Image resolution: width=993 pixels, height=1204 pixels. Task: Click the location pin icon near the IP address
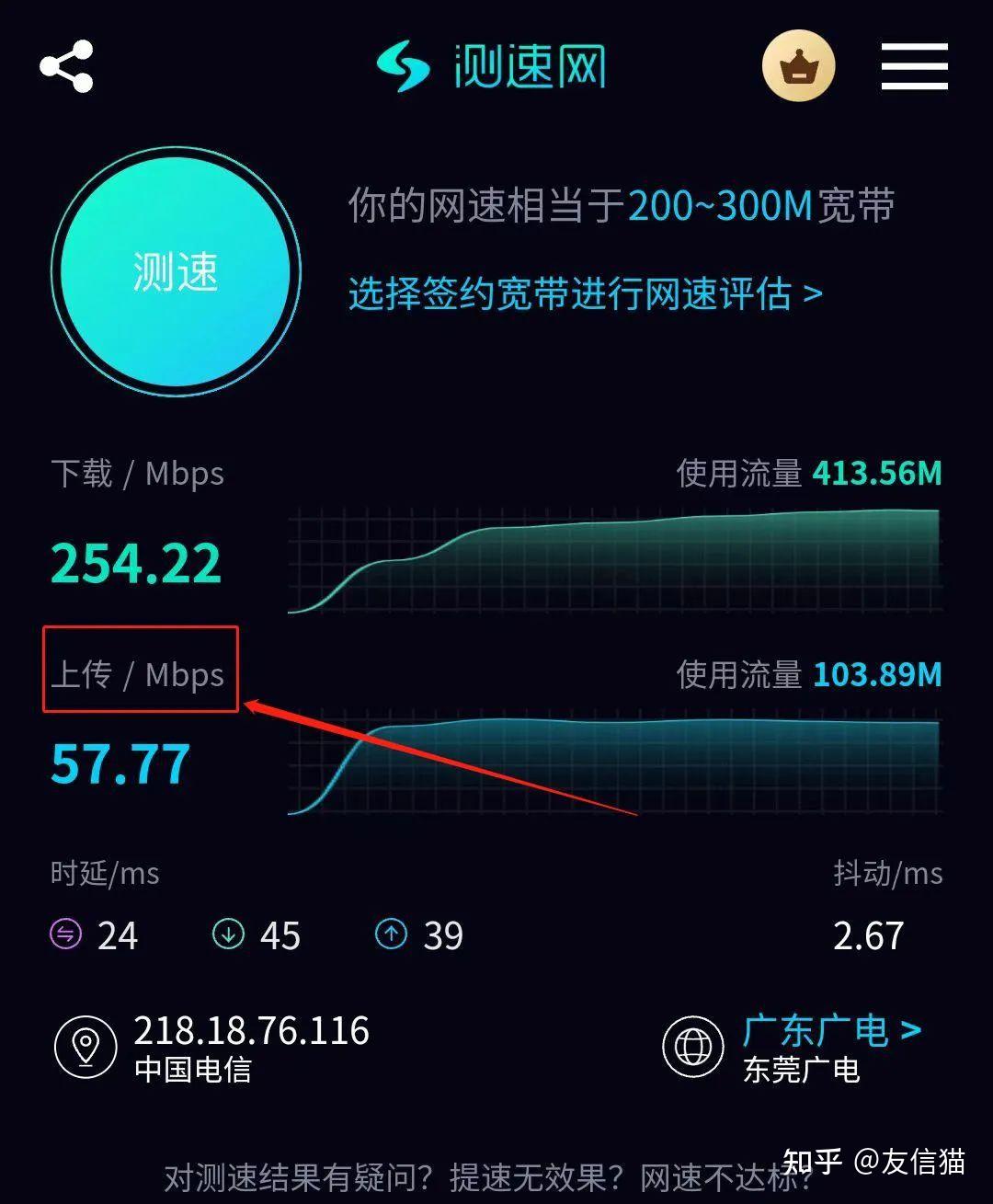click(x=87, y=1046)
